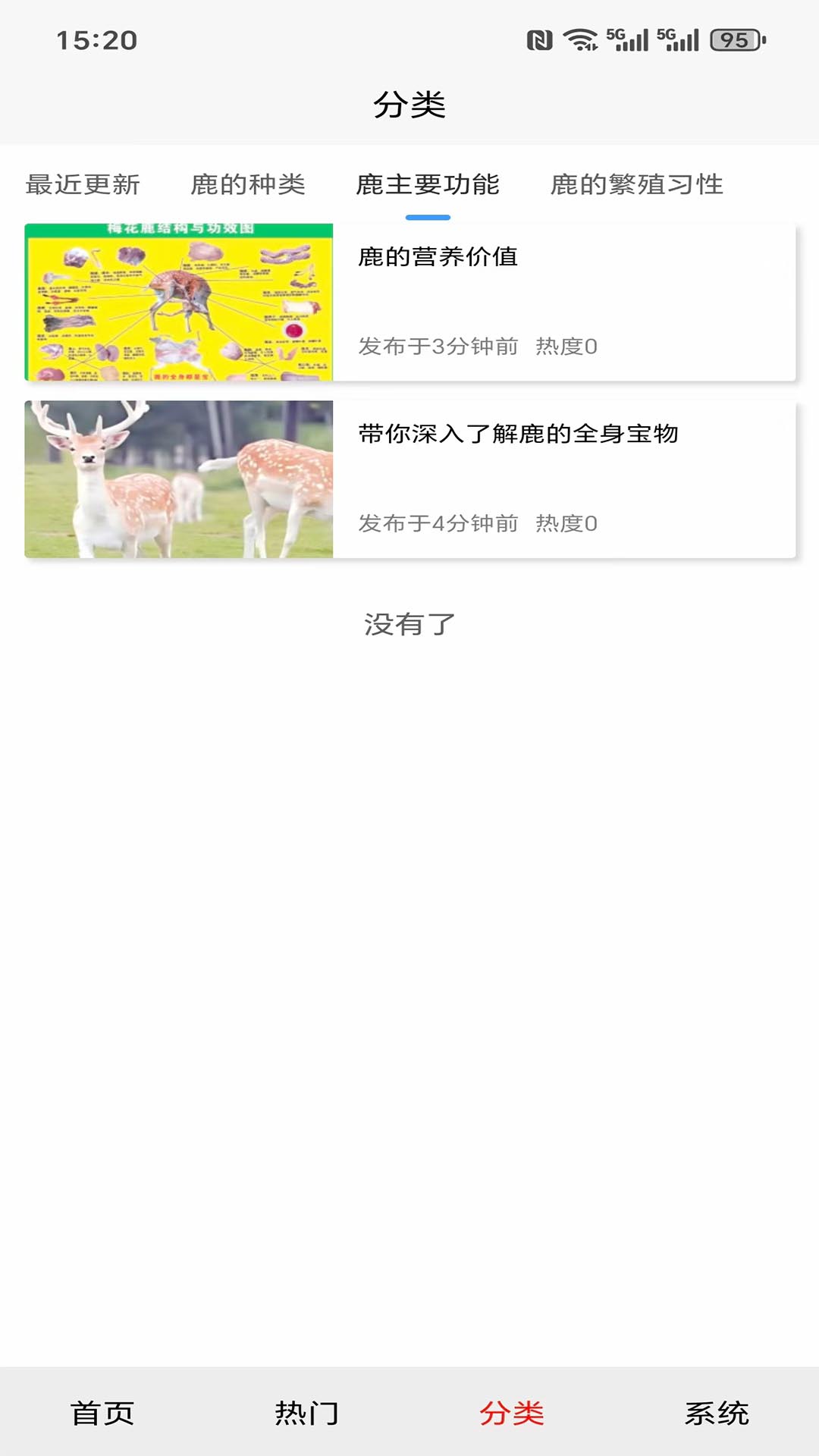Tap the 分类 category nav item
This screenshot has width=819, height=1456.
pyautogui.click(x=512, y=1412)
